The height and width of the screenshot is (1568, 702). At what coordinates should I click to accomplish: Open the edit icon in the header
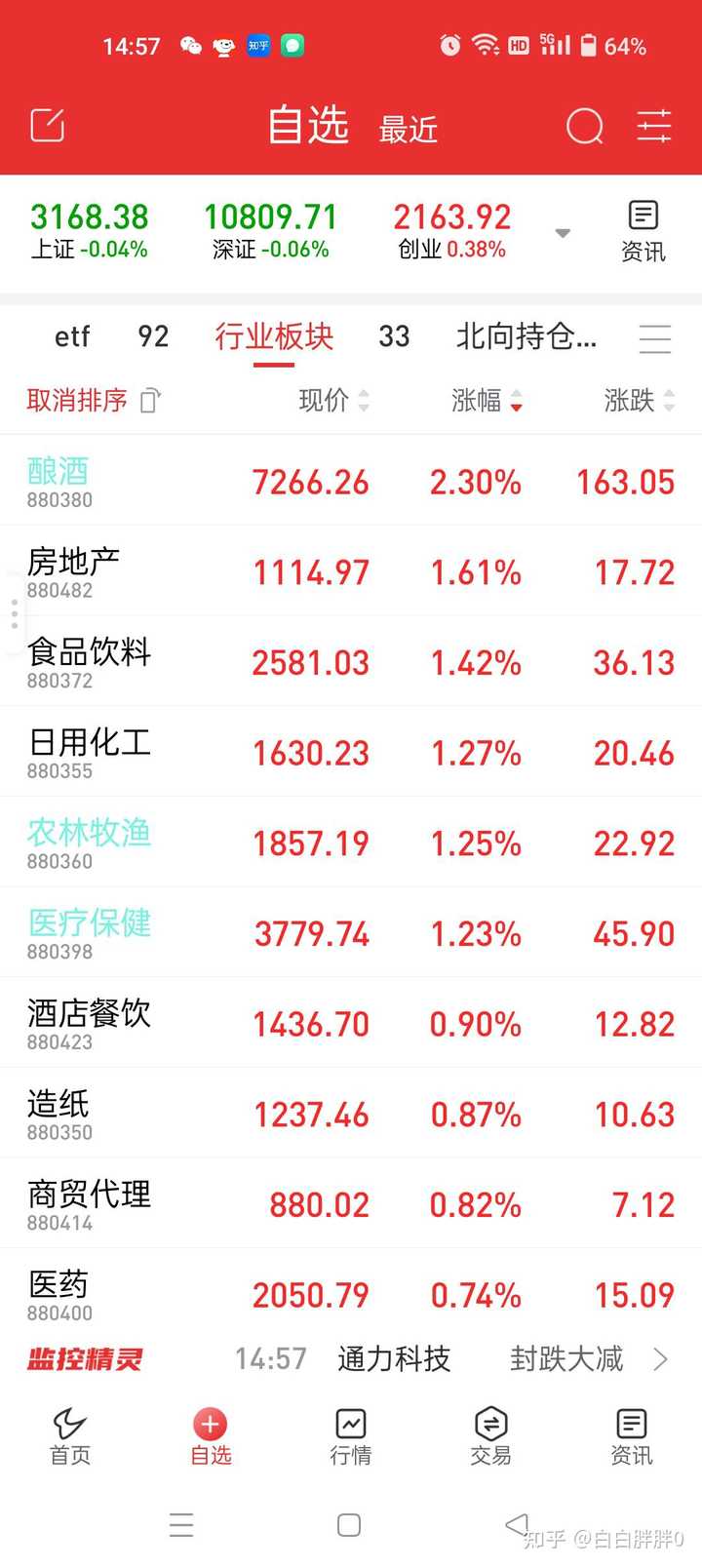48,126
